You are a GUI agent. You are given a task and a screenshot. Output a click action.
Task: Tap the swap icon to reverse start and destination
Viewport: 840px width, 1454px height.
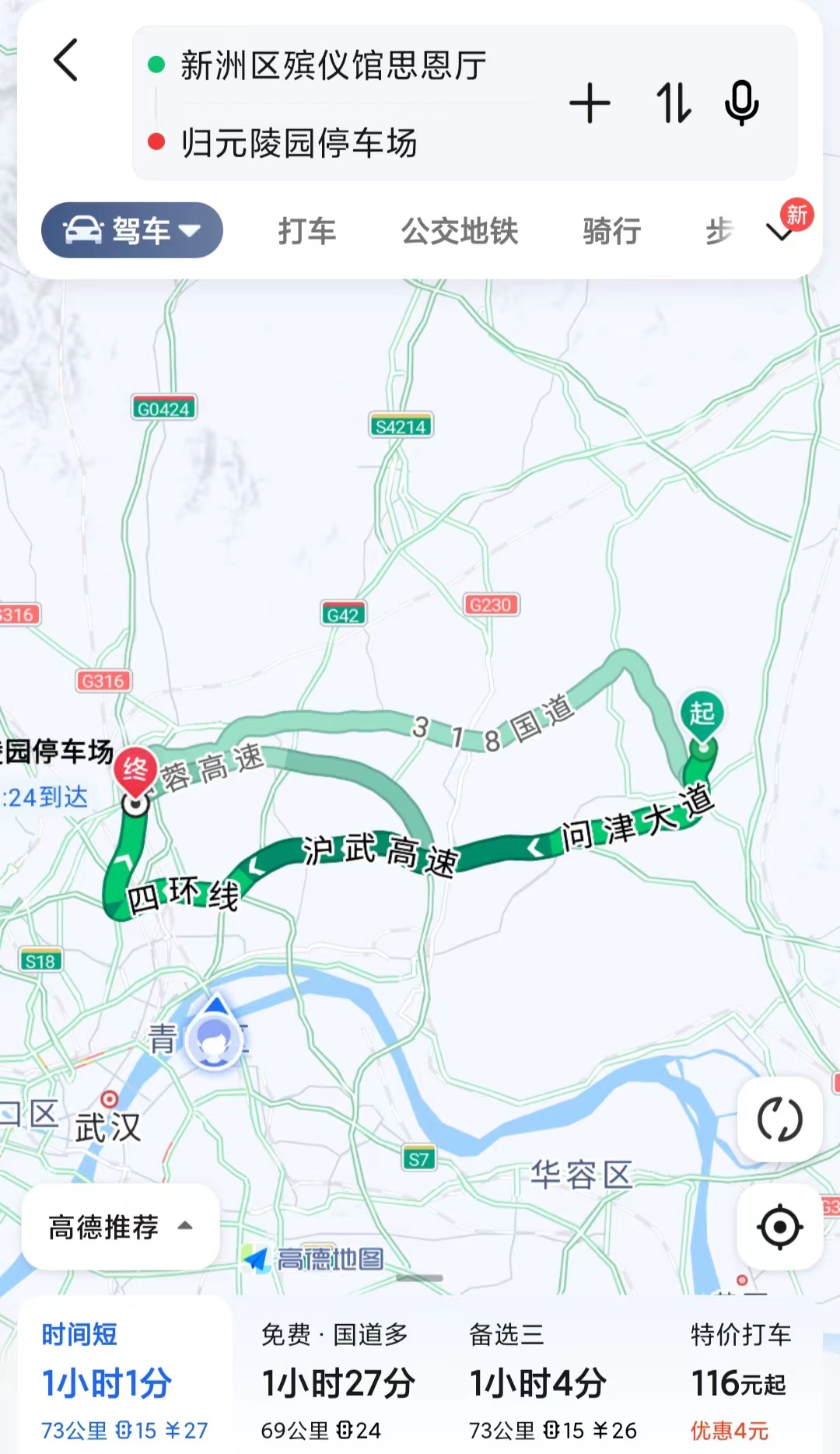click(674, 103)
